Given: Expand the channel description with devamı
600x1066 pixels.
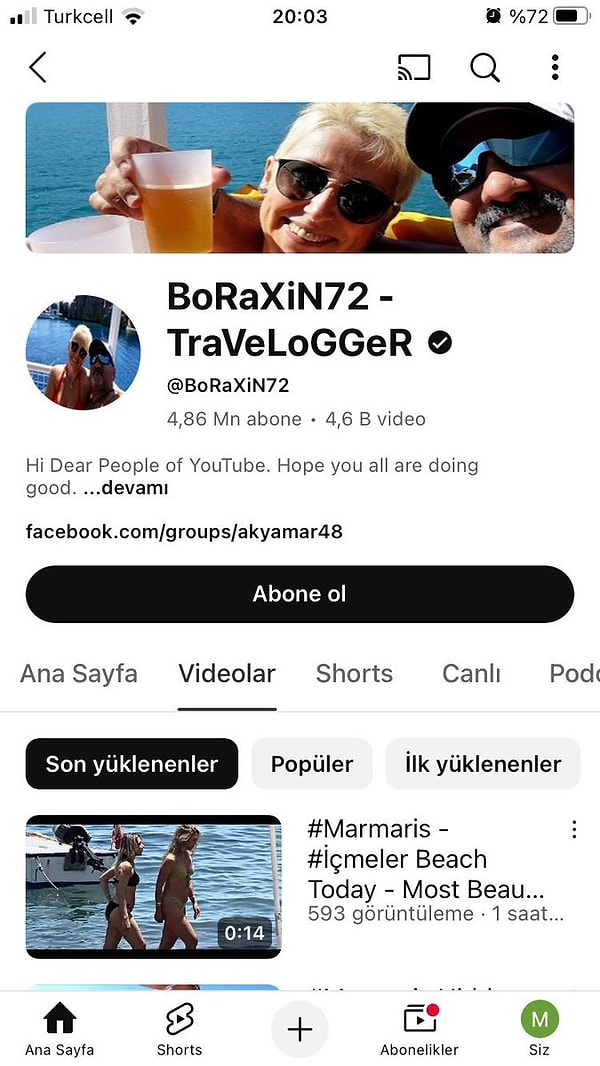Looking at the screenshot, I should click(126, 489).
